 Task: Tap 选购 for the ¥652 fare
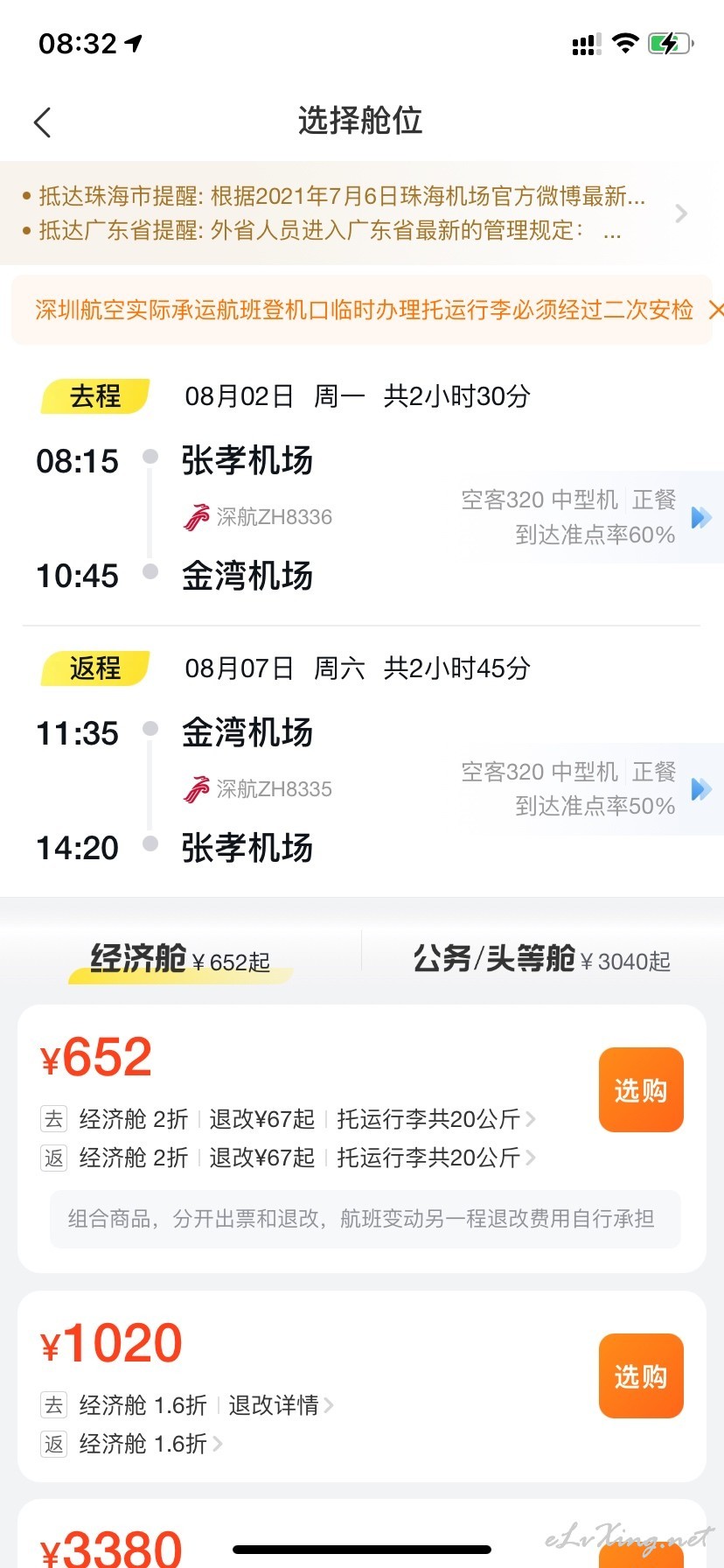click(x=641, y=1090)
